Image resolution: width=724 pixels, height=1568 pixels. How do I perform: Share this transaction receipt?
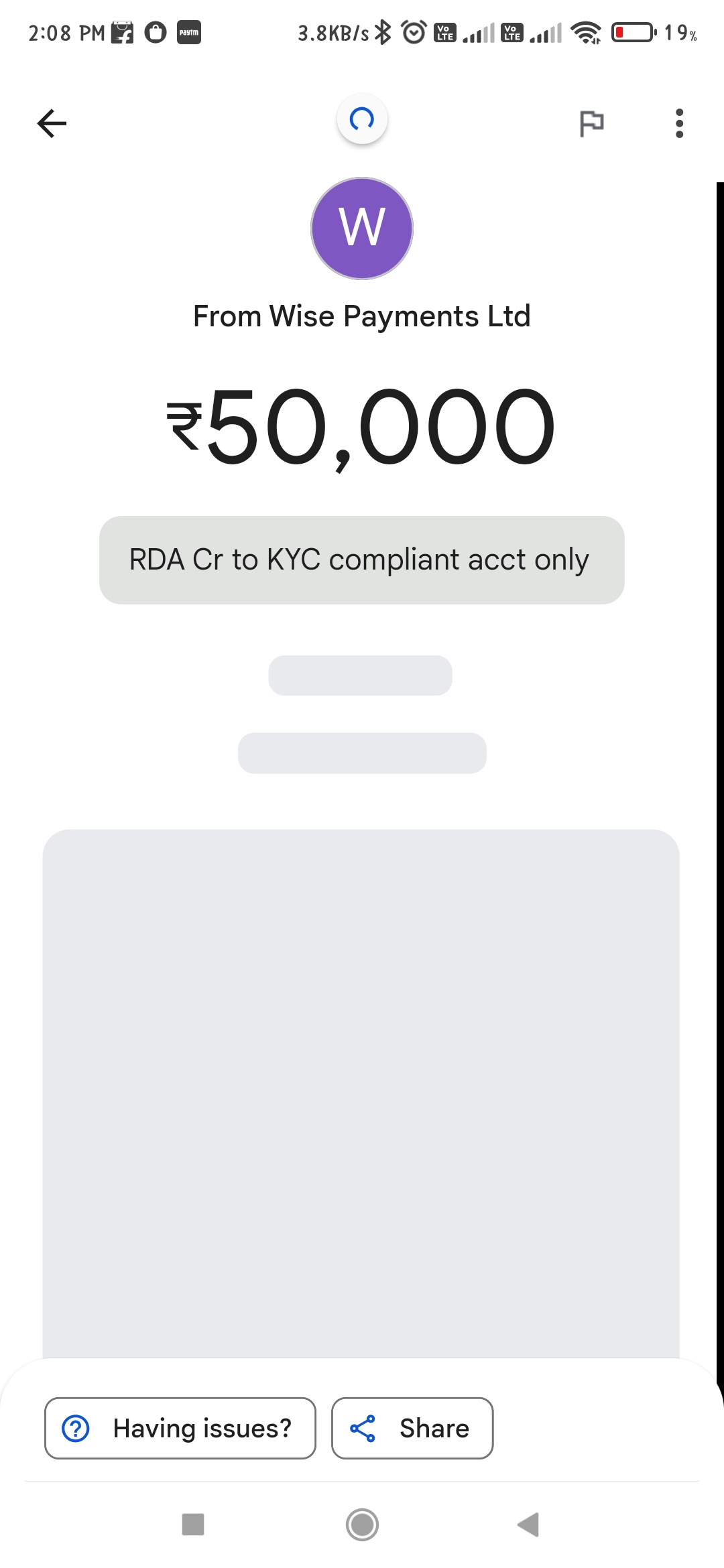412,1428
